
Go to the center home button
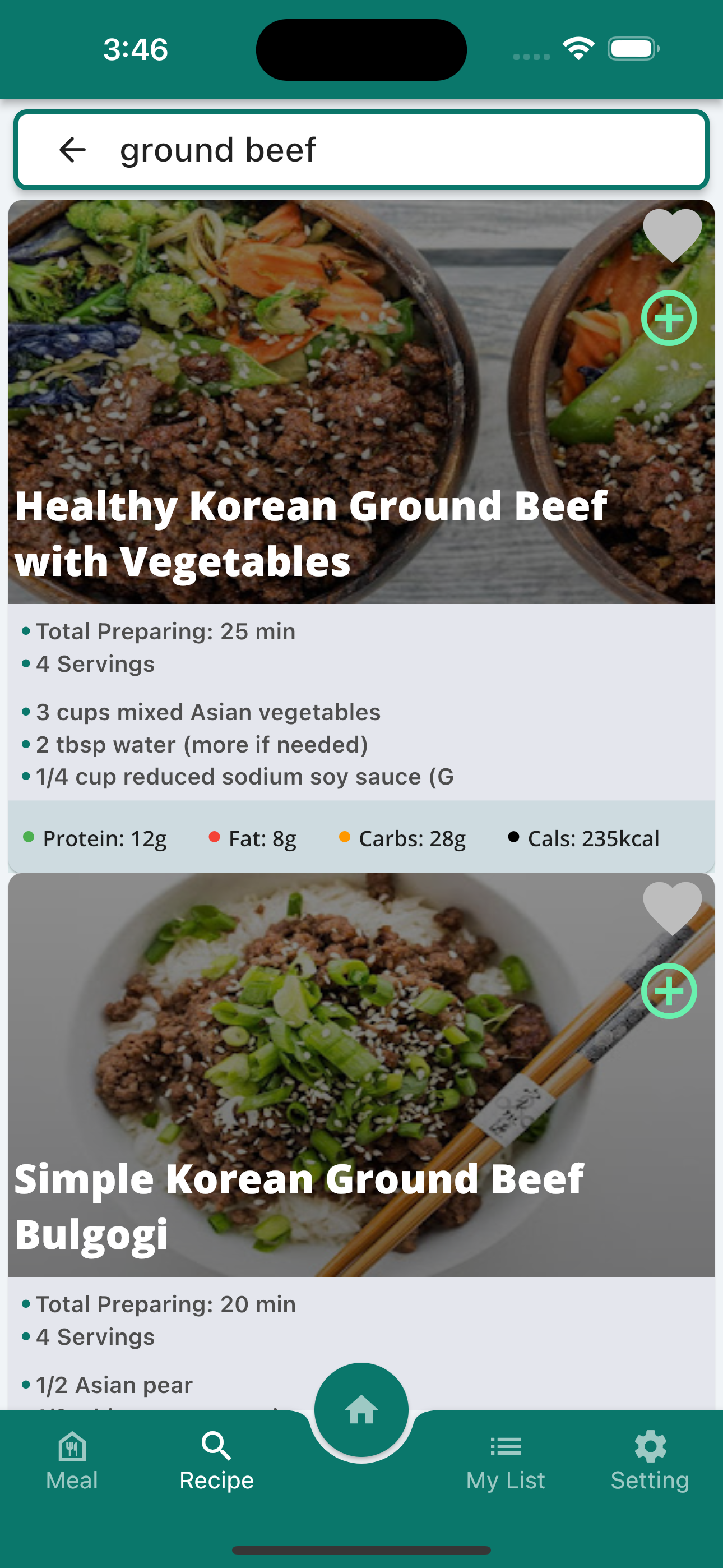click(x=361, y=1410)
